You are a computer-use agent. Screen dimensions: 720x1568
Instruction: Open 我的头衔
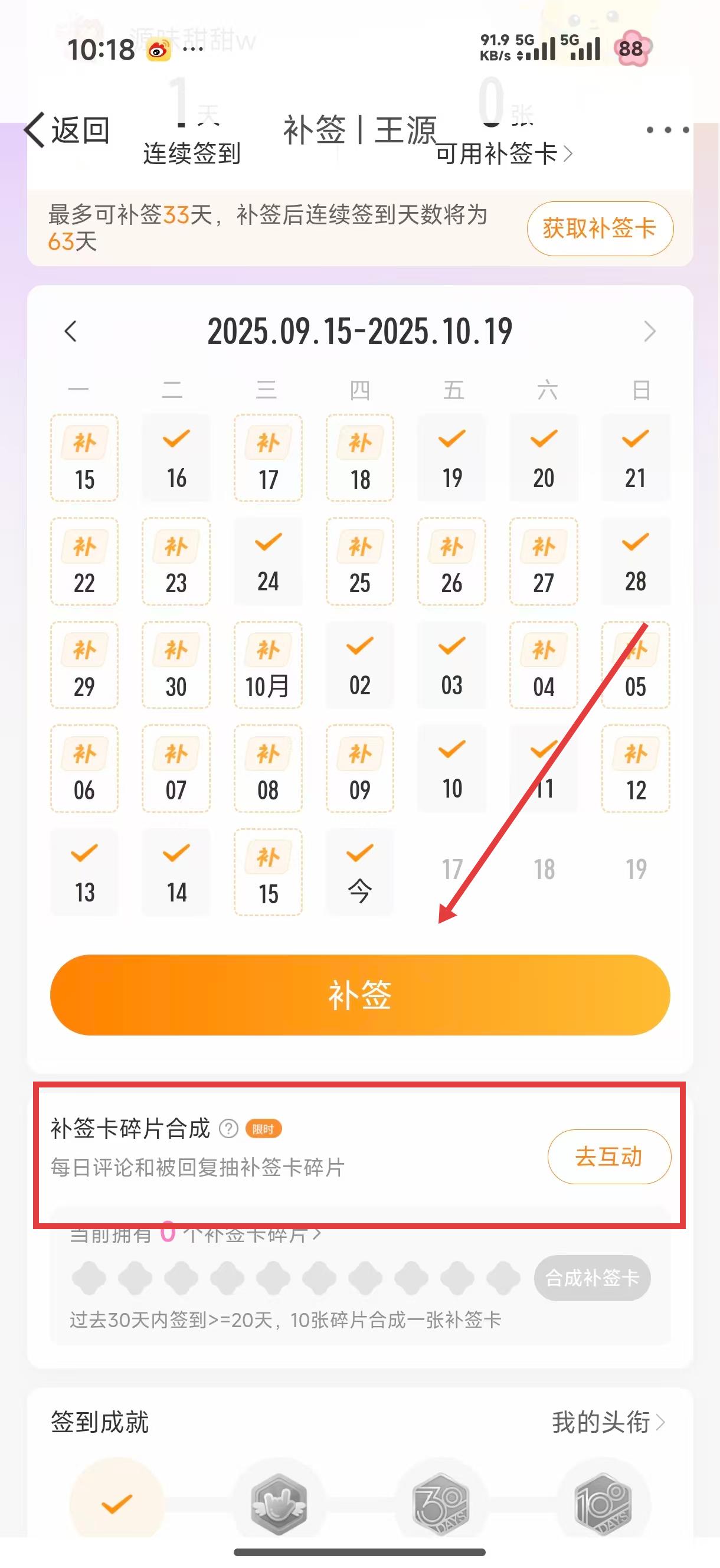[607, 1423]
